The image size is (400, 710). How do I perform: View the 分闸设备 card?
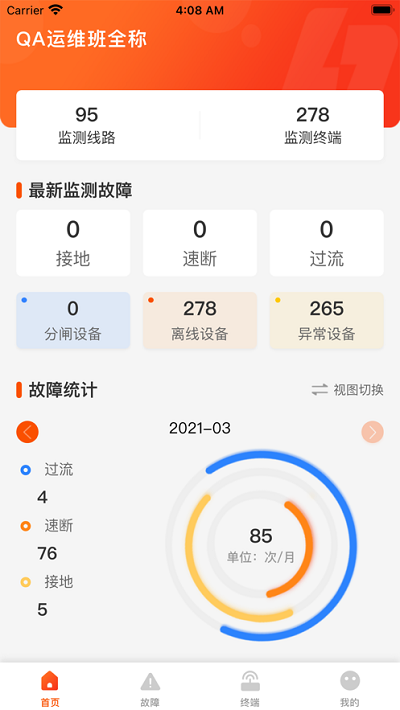point(73,320)
